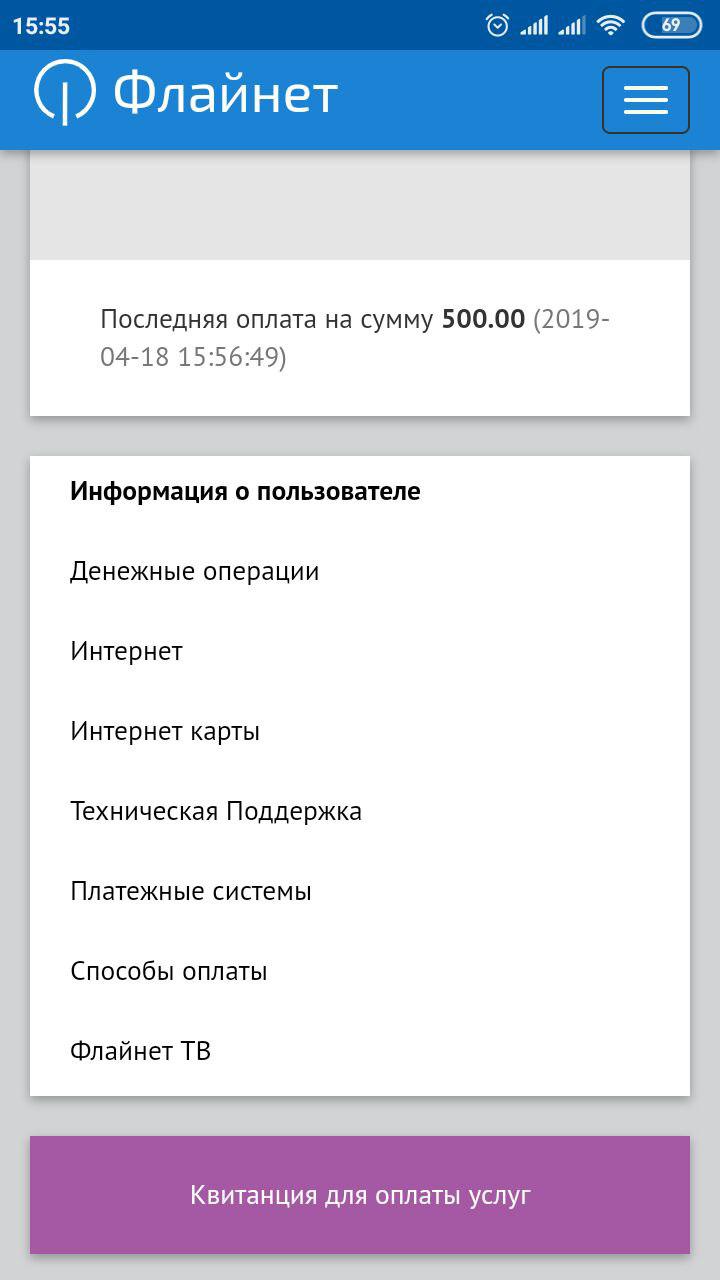Open Способы оплаты
The height and width of the screenshot is (1280, 720).
point(169,971)
